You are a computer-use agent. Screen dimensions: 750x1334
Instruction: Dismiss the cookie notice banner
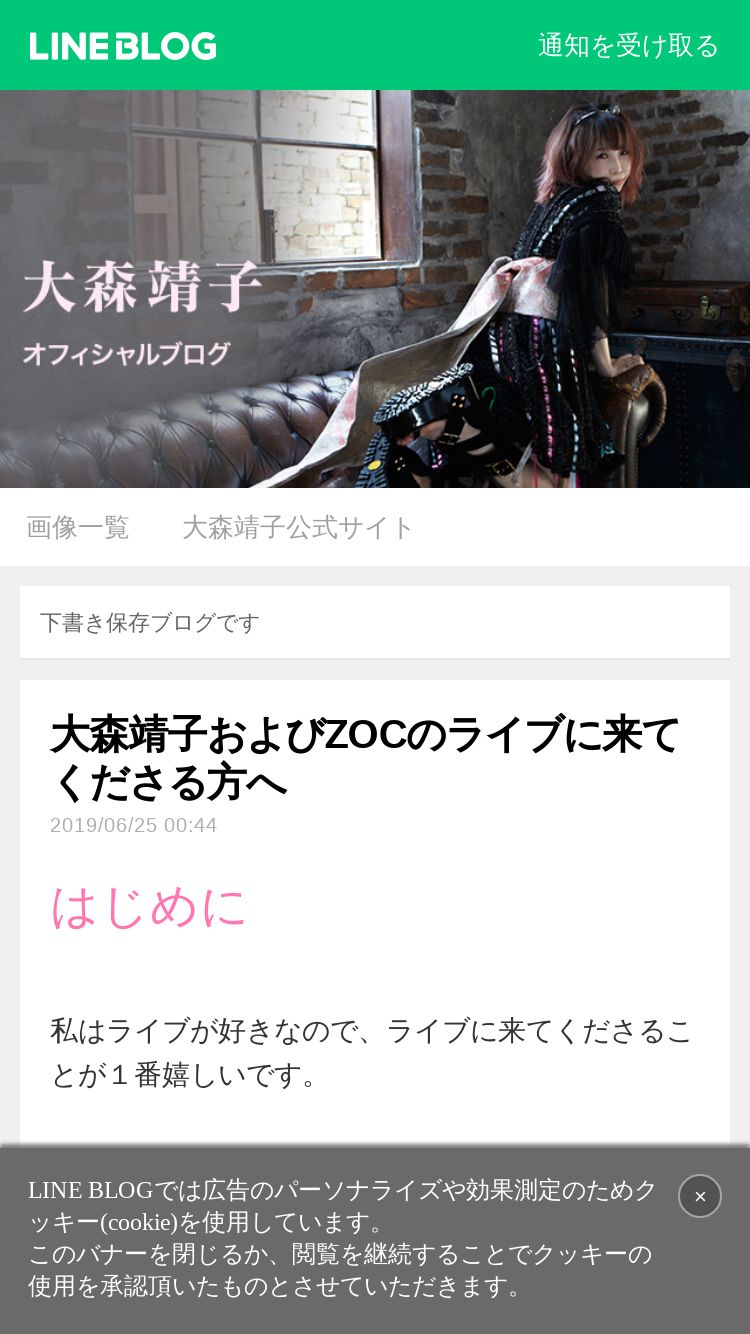coord(699,1196)
